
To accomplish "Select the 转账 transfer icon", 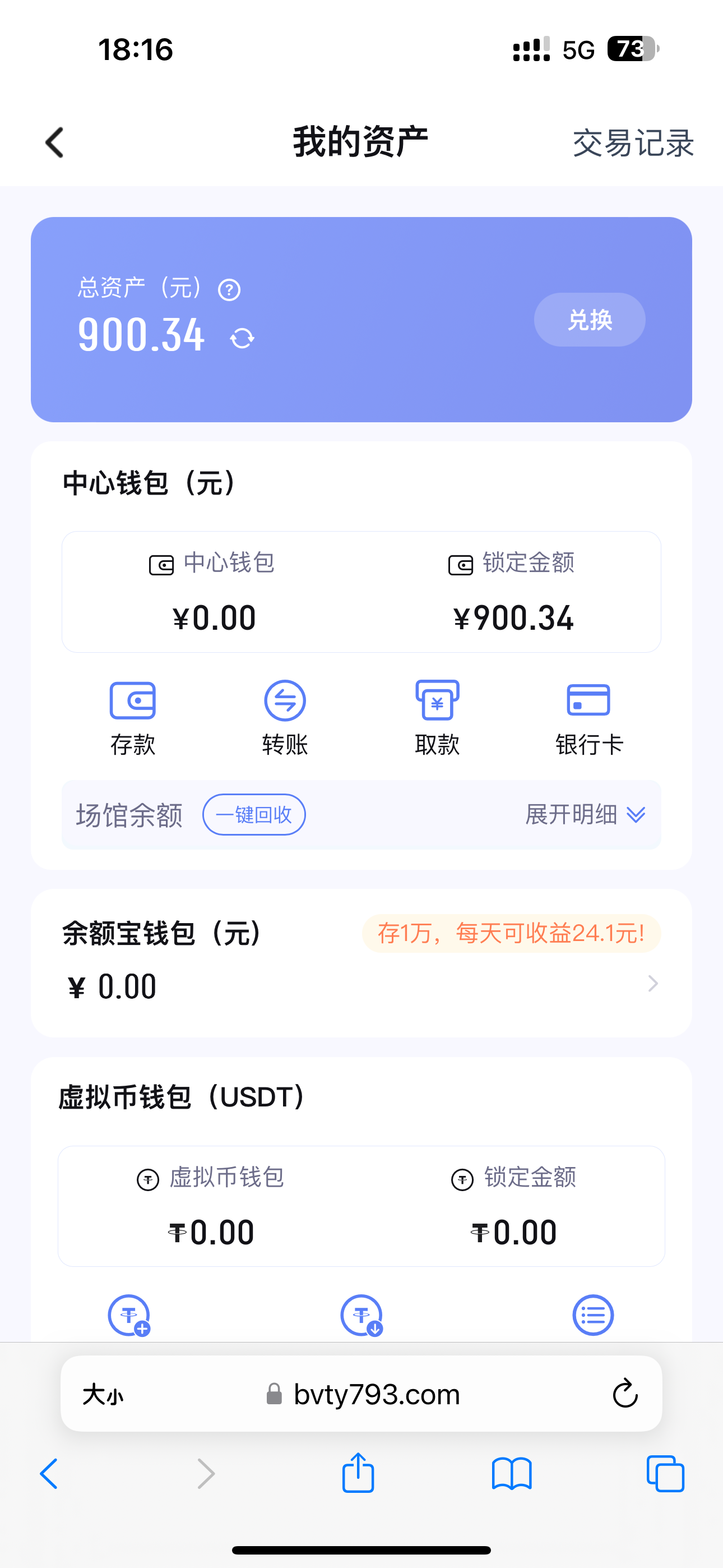I will pyautogui.click(x=285, y=701).
